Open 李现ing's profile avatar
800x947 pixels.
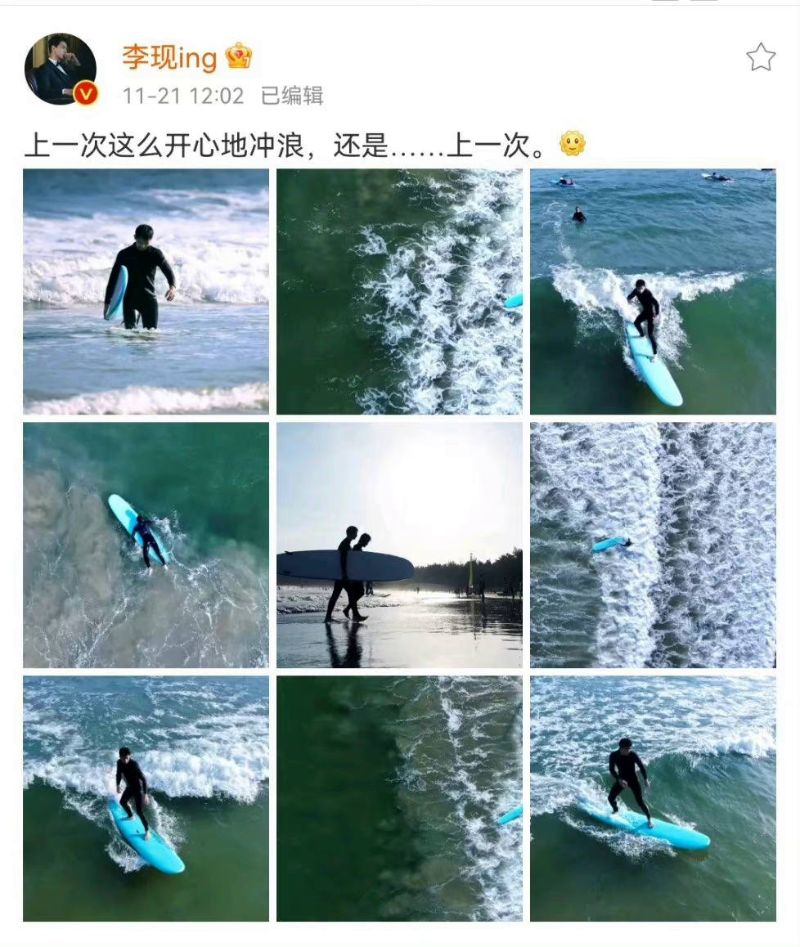click(x=60, y=69)
